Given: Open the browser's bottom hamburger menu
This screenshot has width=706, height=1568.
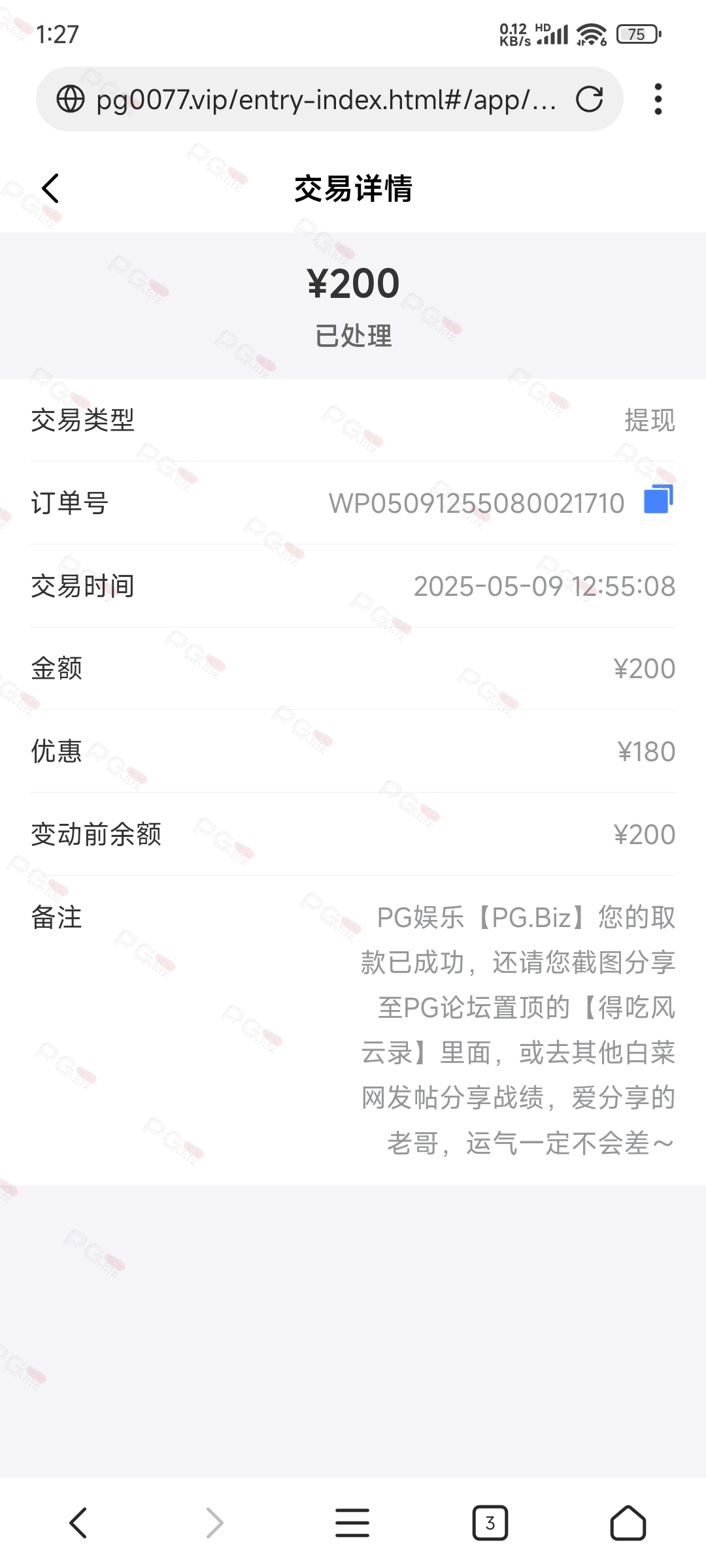Looking at the screenshot, I should pyautogui.click(x=352, y=1523).
